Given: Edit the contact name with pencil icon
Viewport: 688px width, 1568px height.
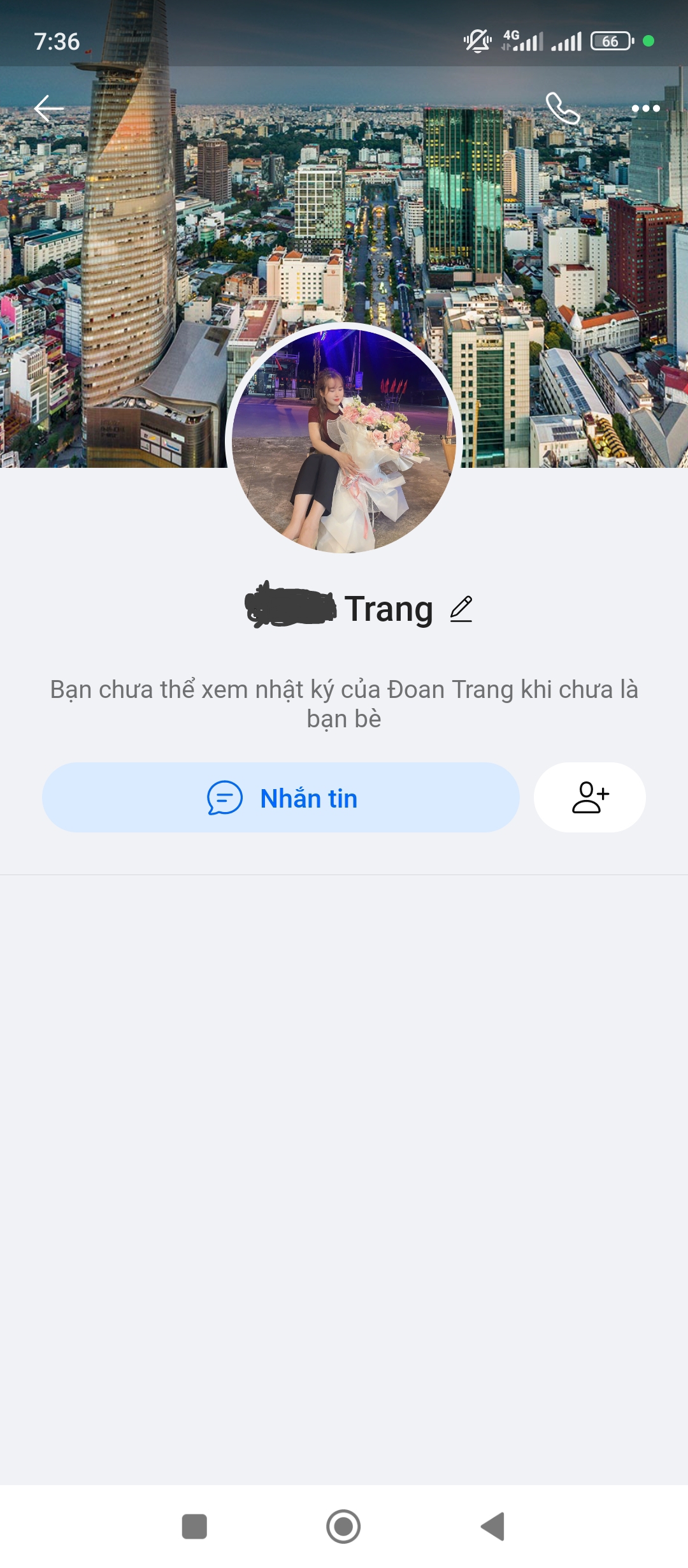Looking at the screenshot, I should tap(461, 609).
